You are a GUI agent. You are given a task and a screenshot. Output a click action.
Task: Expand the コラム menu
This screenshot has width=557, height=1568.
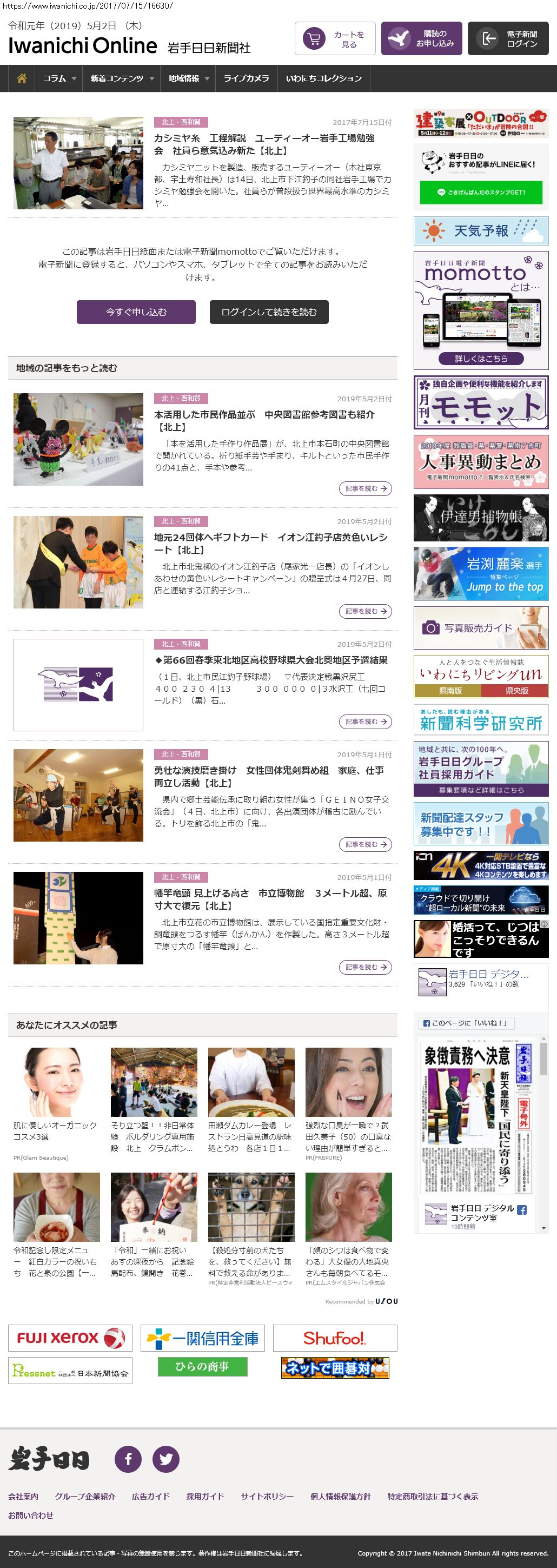(59, 78)
